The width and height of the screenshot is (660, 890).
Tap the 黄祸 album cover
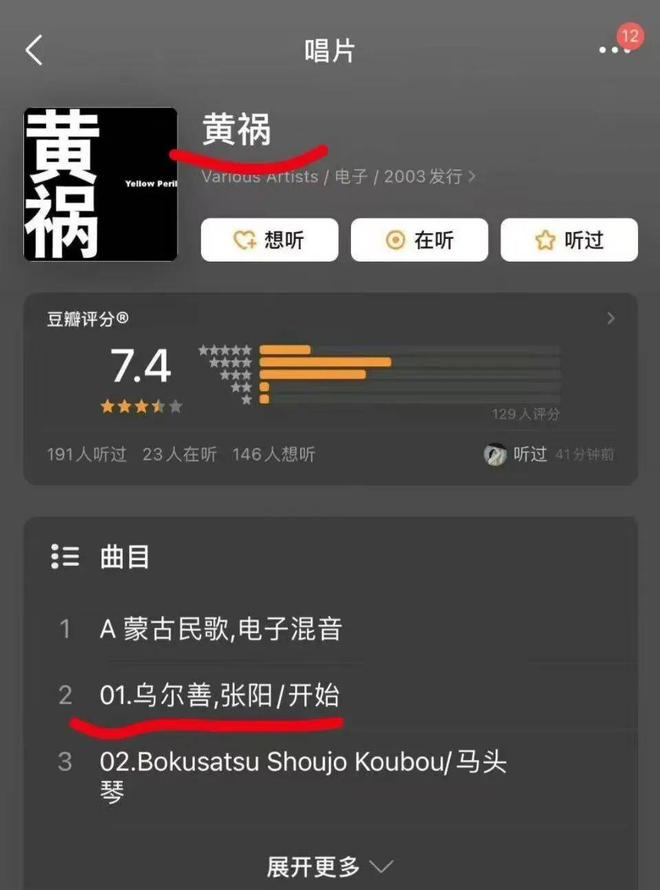tap(101, 184)
